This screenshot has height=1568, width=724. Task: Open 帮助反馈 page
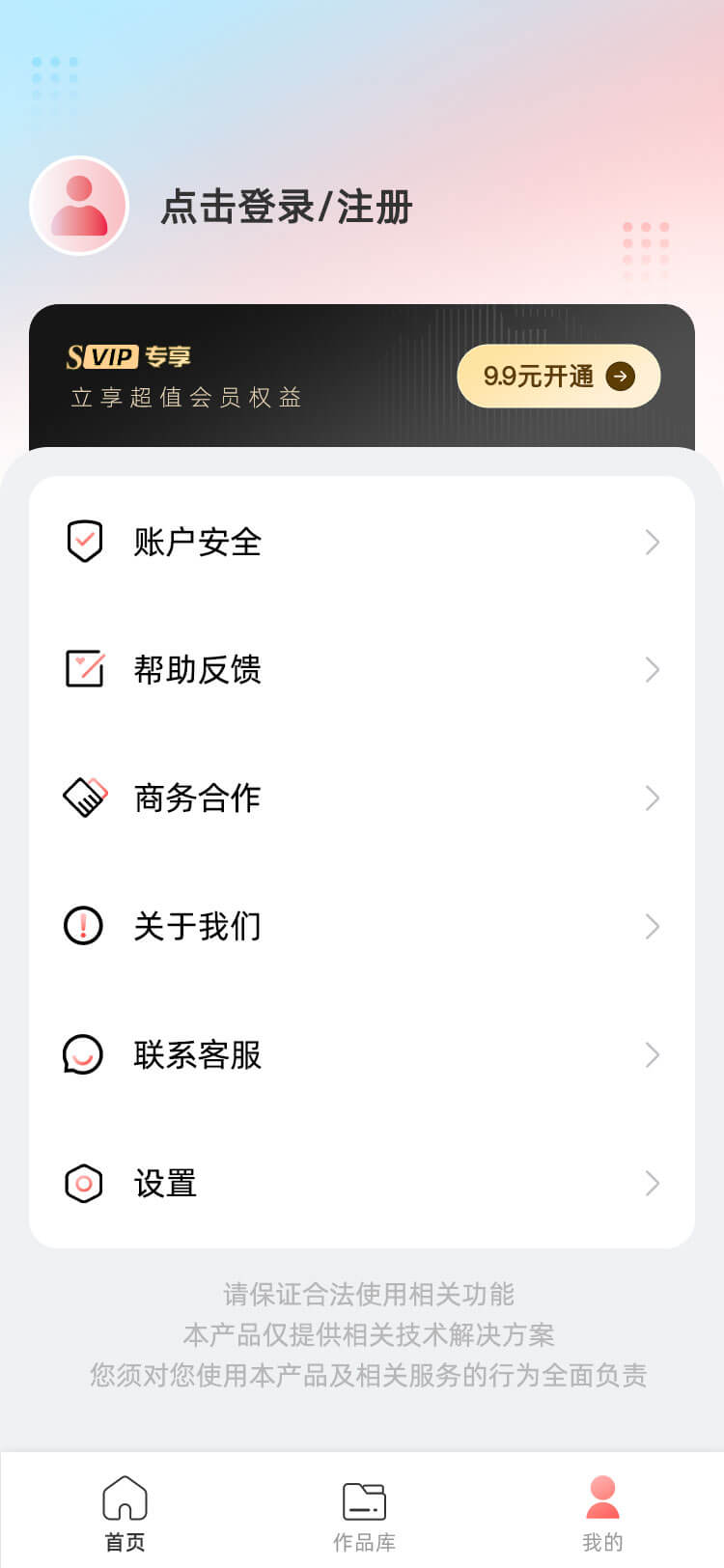coord(362,669)
